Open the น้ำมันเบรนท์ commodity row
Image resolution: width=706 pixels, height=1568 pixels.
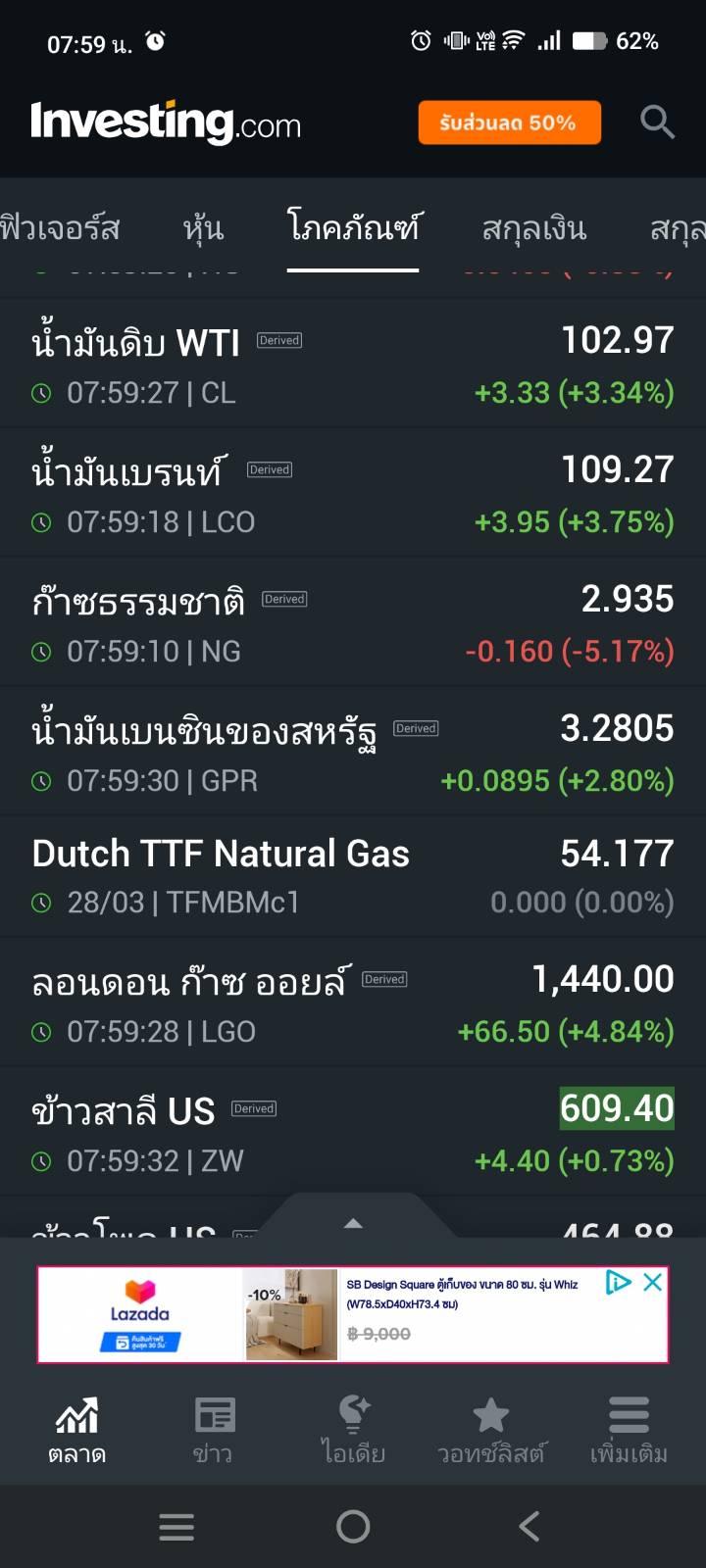pyautogui.click(x=353, y=494)
